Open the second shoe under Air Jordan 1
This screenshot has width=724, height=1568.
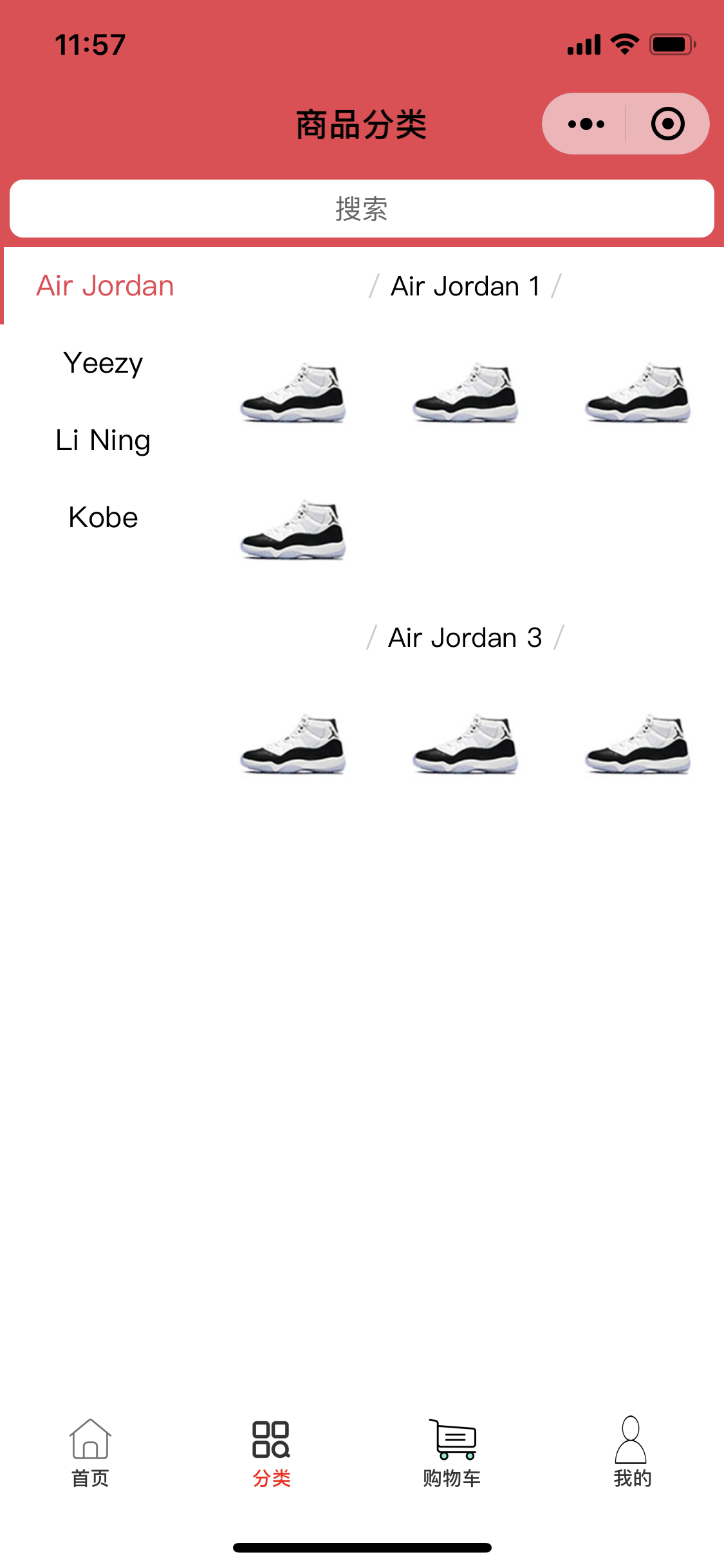coord(465,393)
